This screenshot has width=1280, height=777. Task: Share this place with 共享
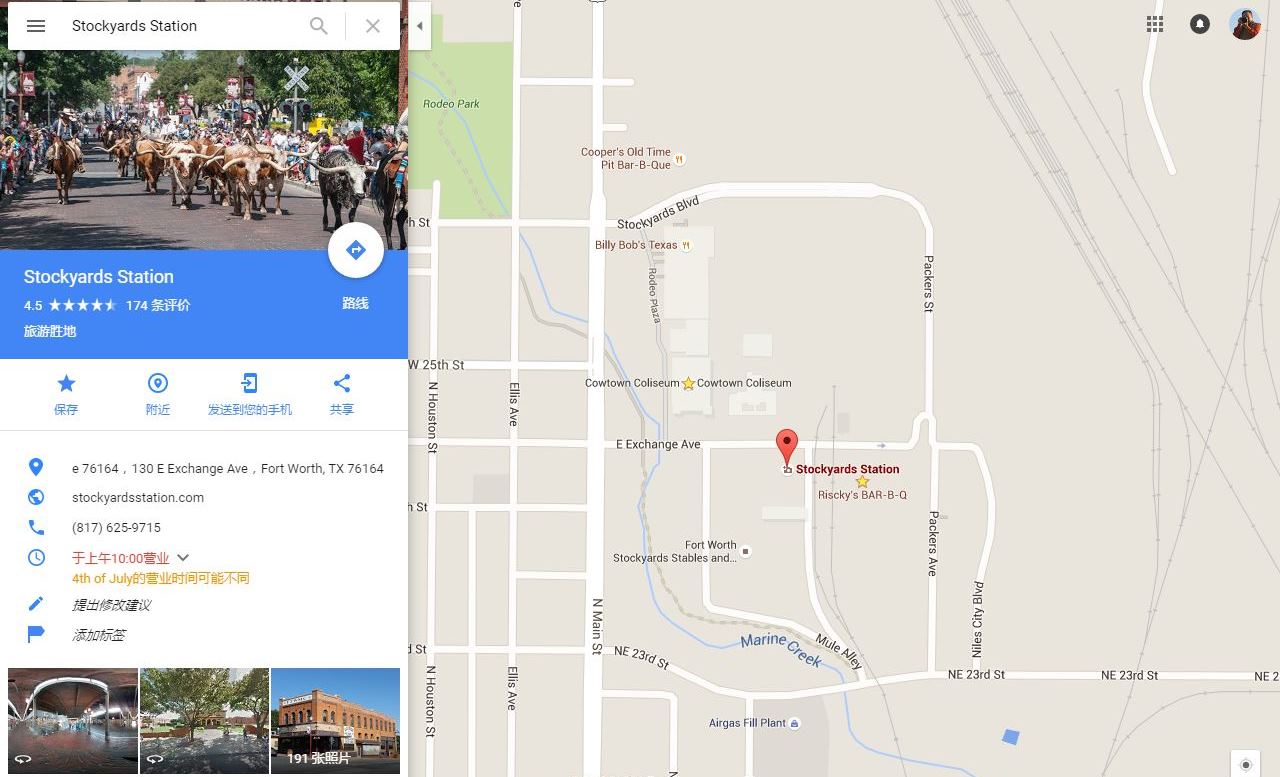[342, 394]
